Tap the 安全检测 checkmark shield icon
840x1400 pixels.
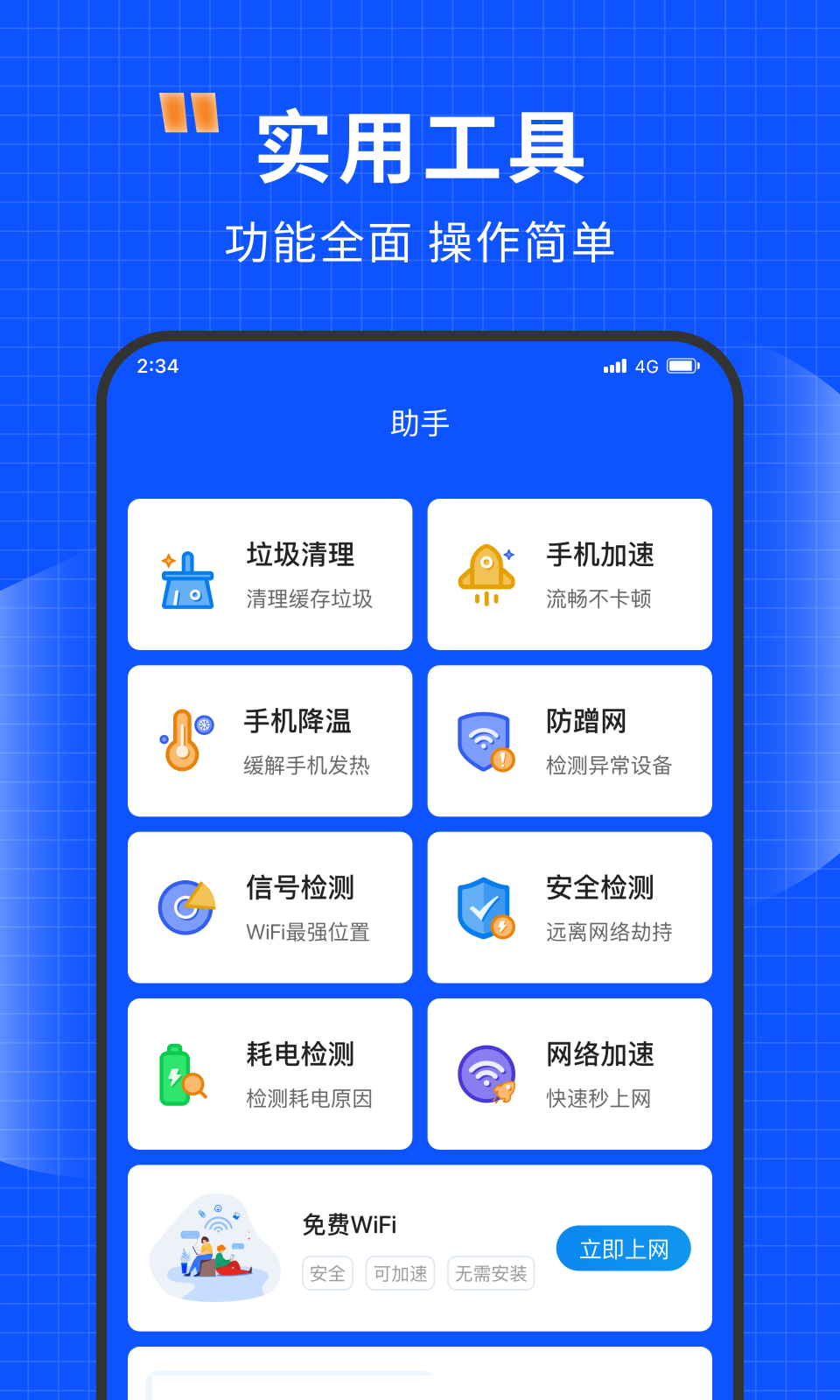tap(486, 907)
